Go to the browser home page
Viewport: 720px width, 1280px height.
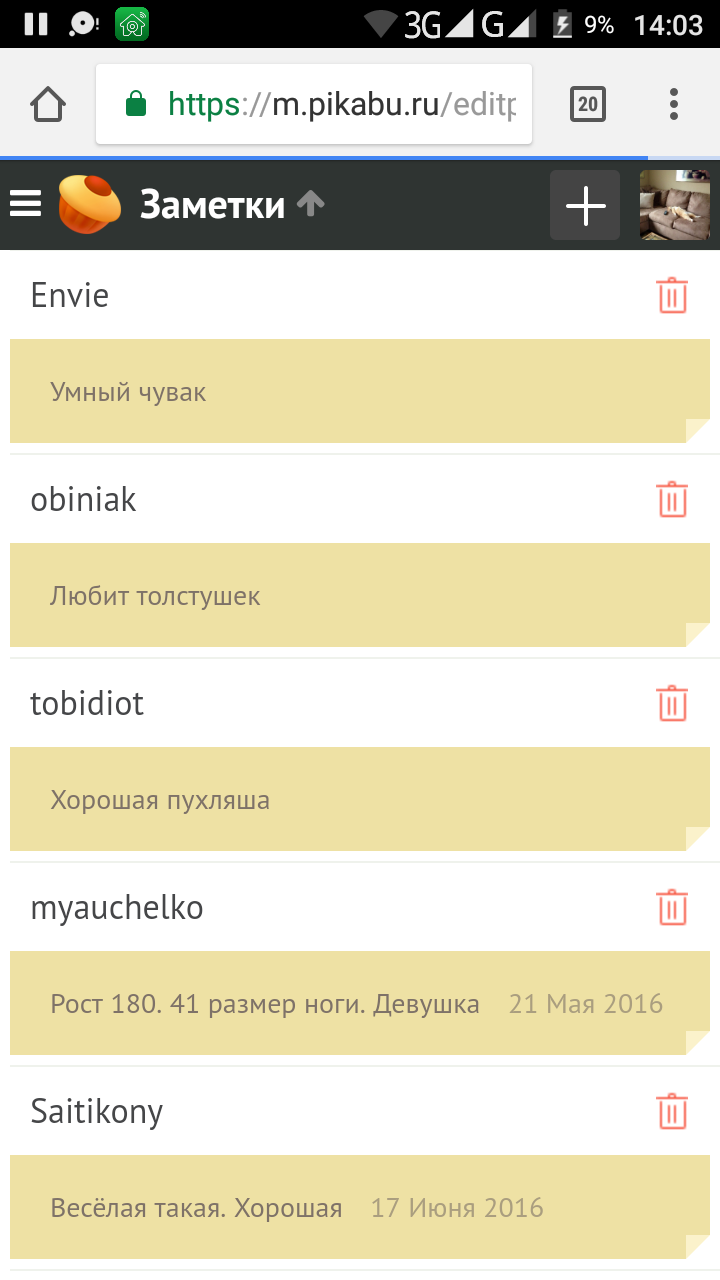coord(48,104)
